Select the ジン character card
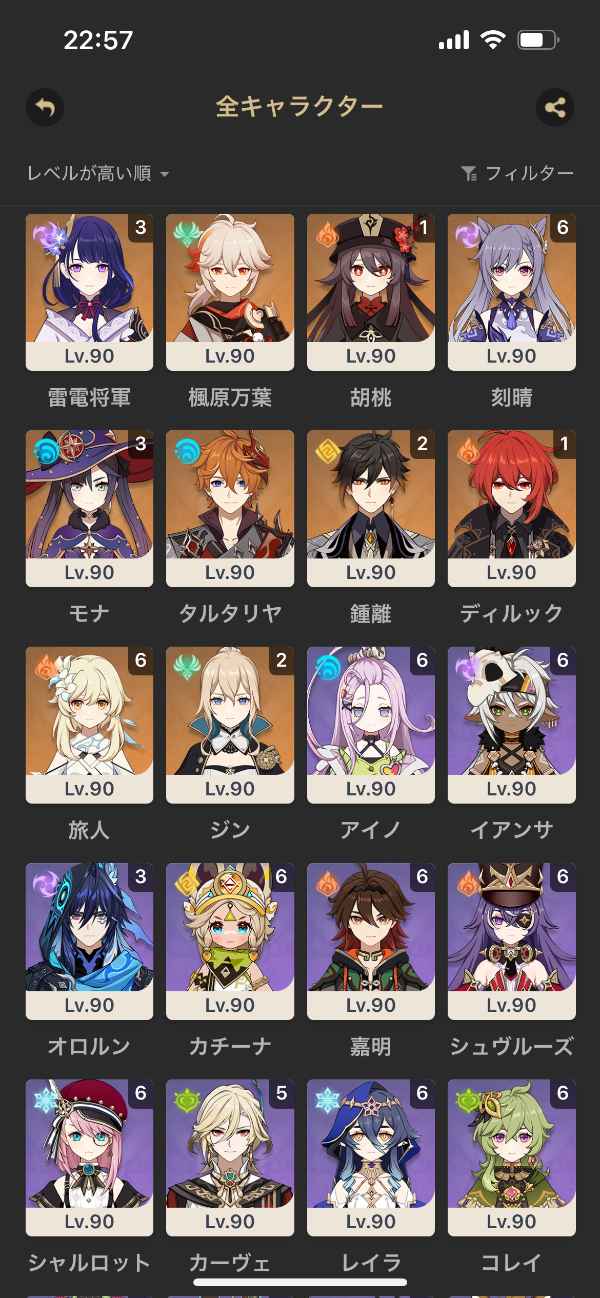This screenshot has width=600, height=1298. pyautogui.click(x=230, y=724)
